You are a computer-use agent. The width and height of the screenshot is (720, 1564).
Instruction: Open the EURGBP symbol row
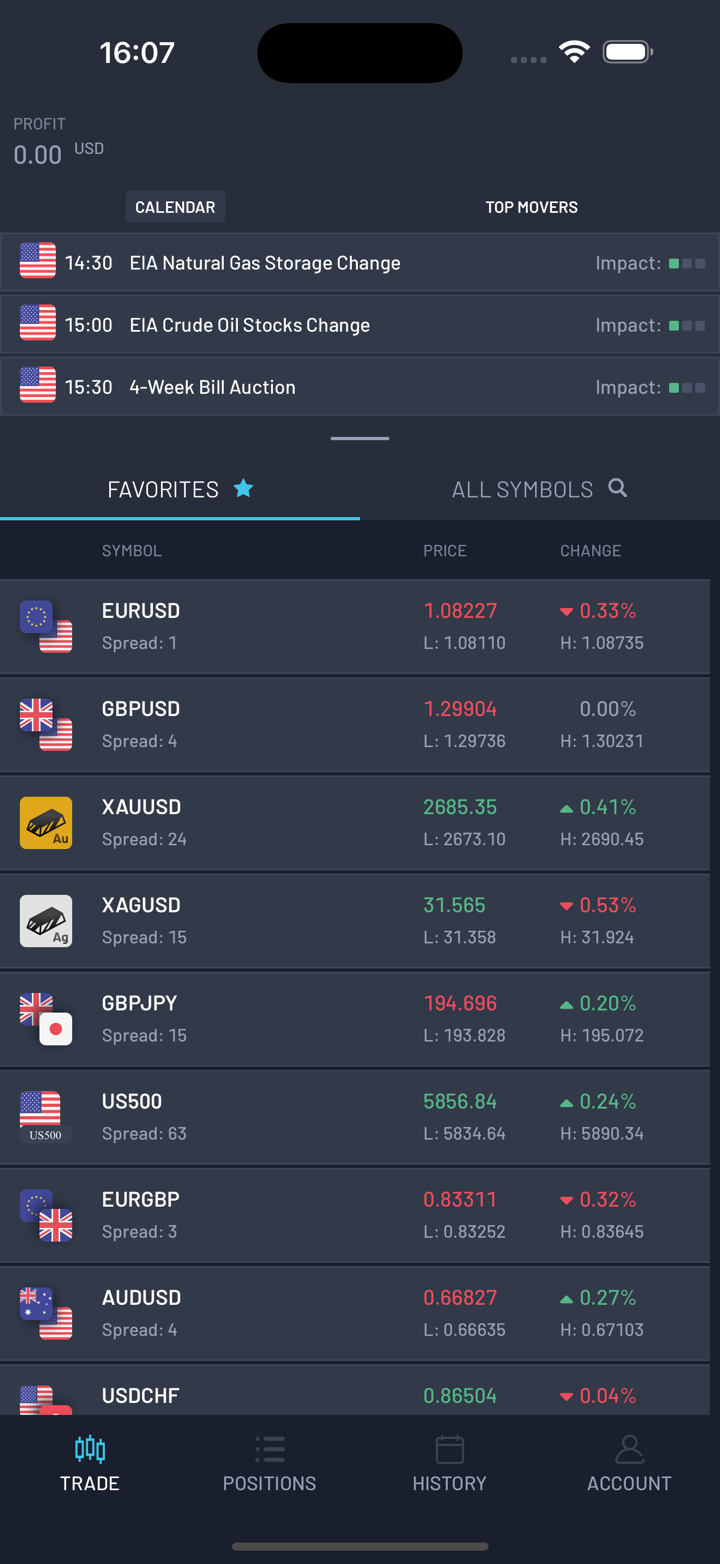tap(360, 1214)
